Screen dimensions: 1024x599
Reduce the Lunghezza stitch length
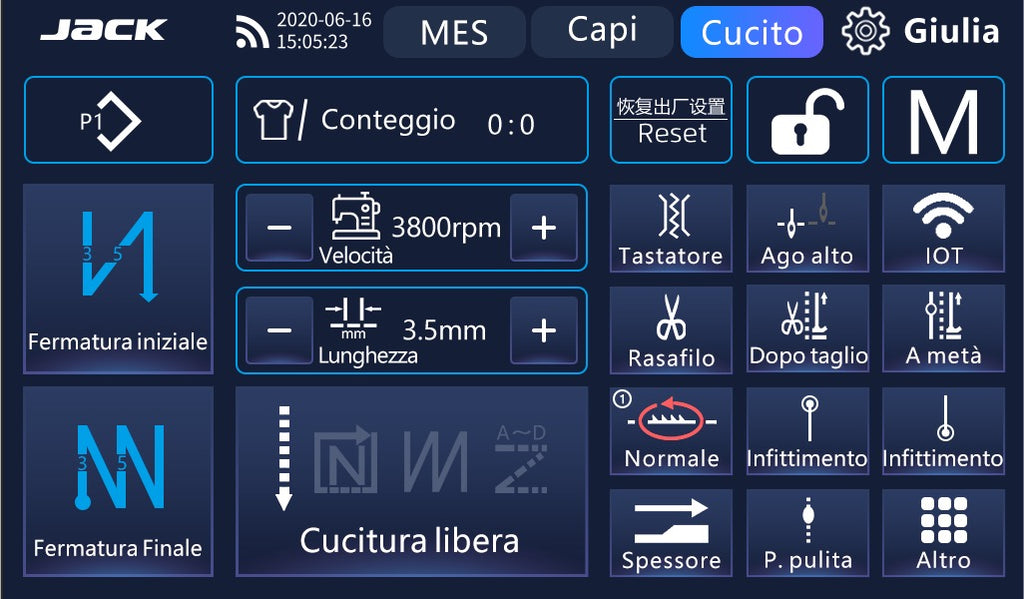pos(280,330)
